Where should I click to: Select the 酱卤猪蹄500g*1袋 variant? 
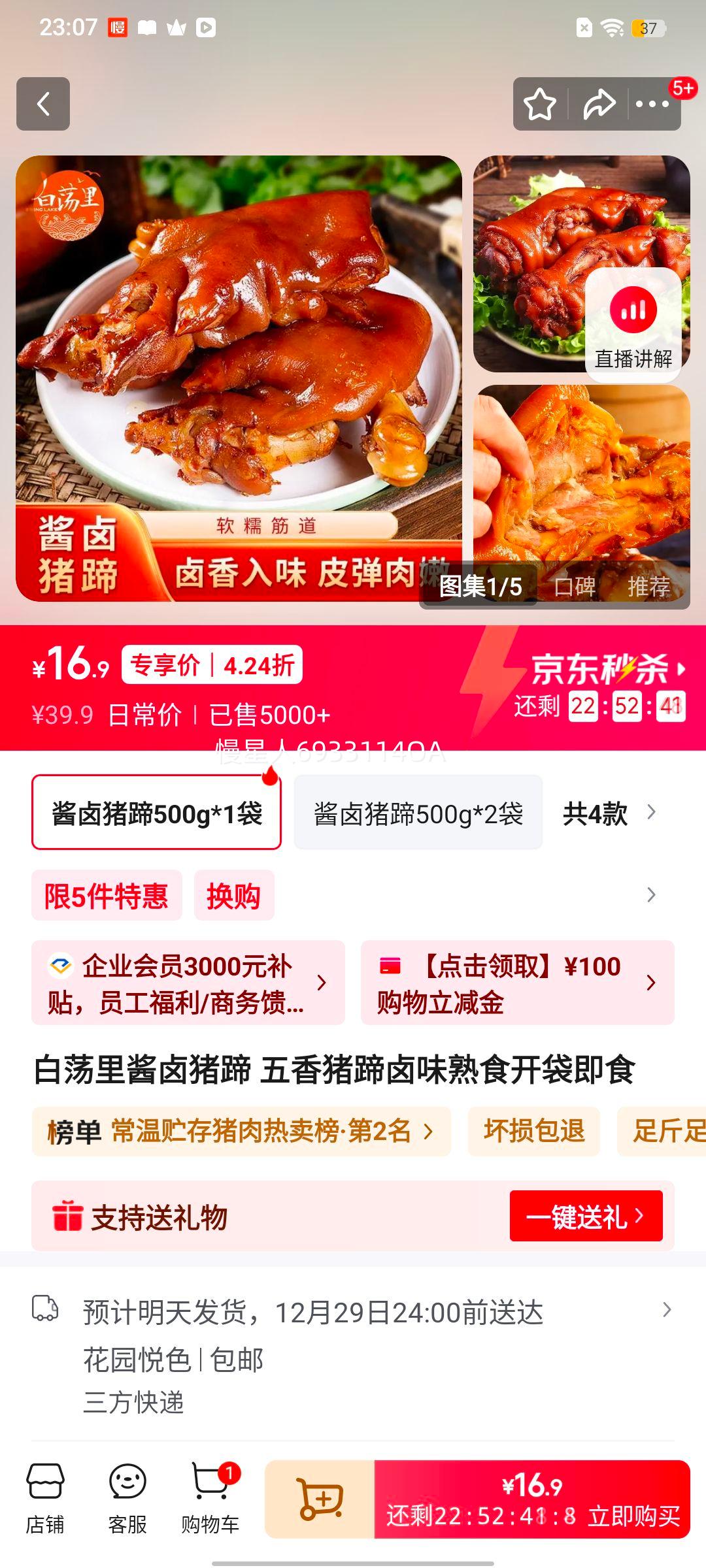tap(156, 812)
